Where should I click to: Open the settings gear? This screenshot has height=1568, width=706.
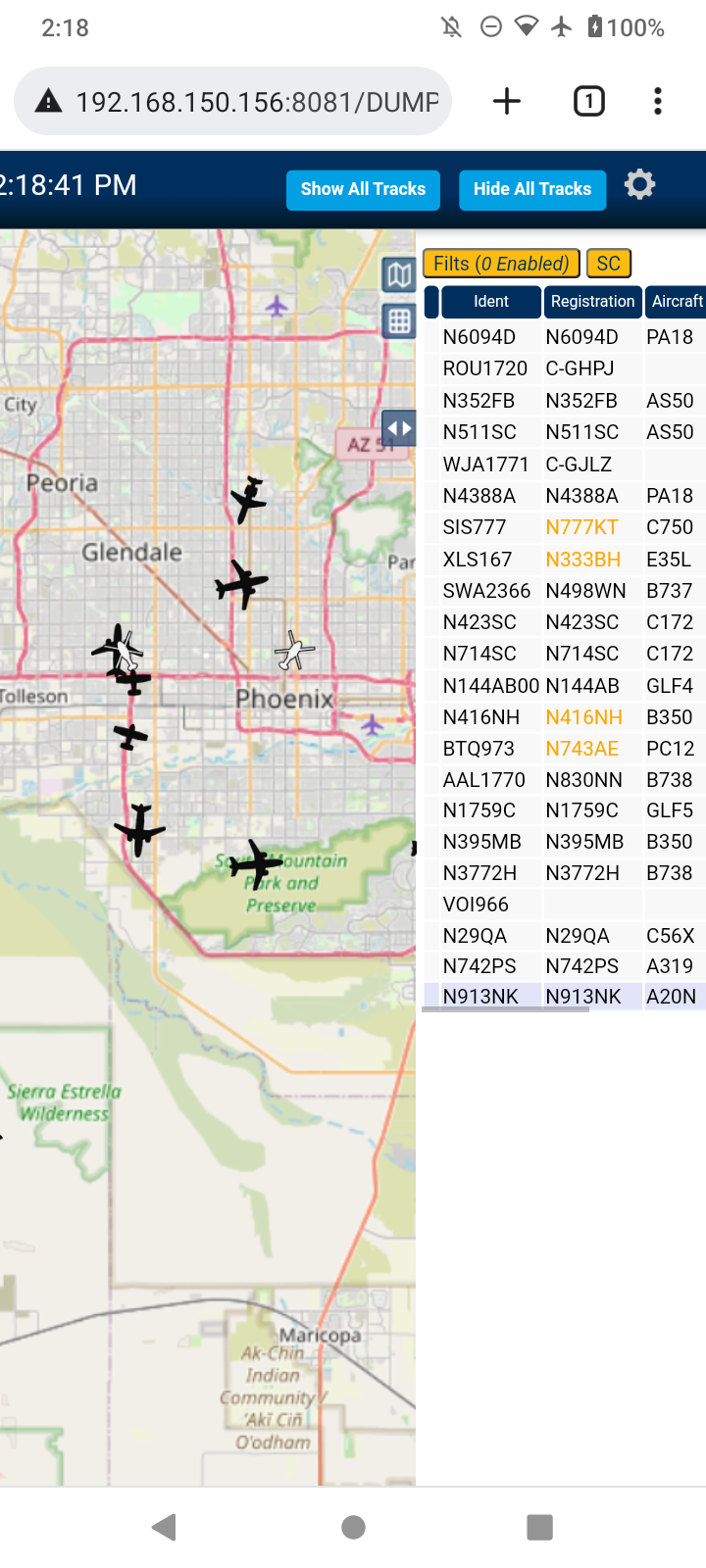click(639, 184)
